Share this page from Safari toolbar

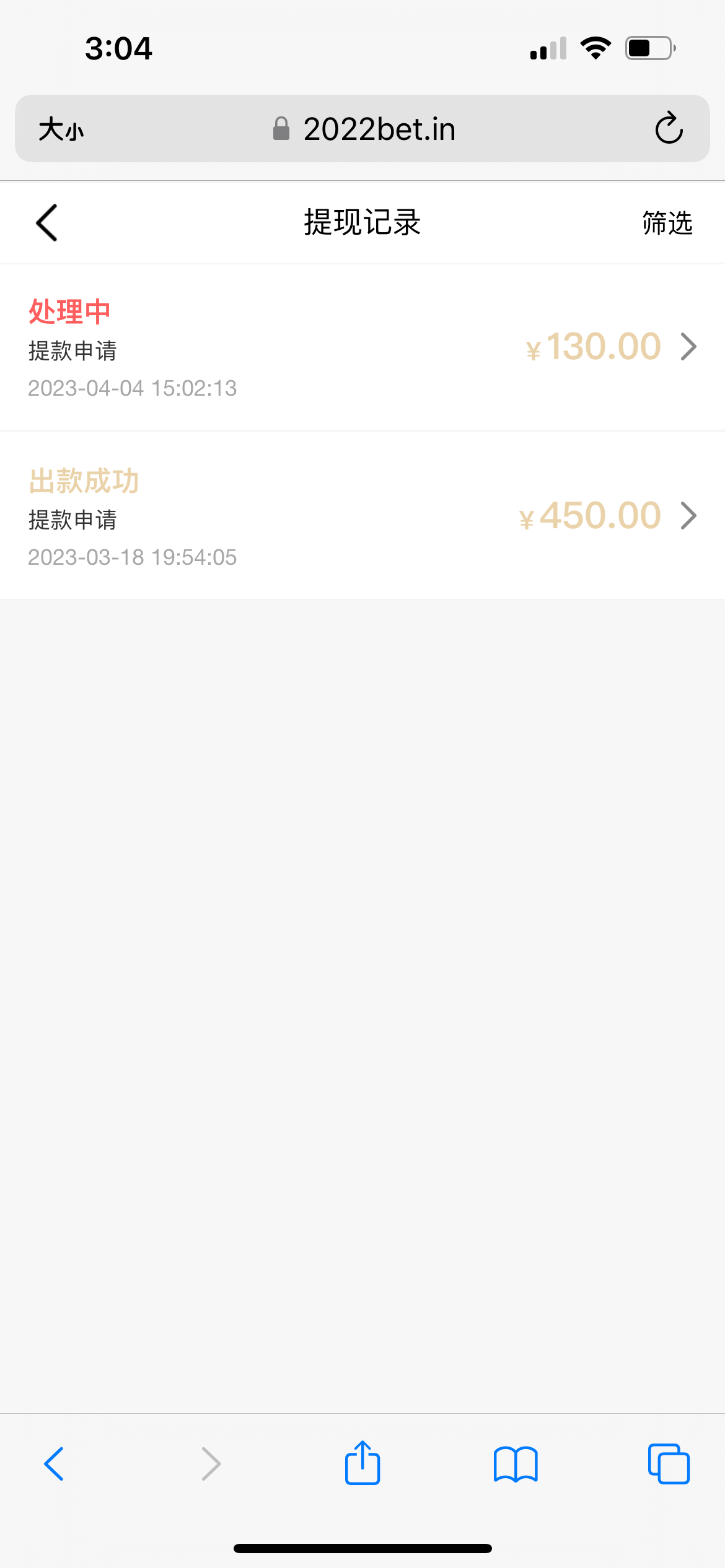click(362, 1464)
